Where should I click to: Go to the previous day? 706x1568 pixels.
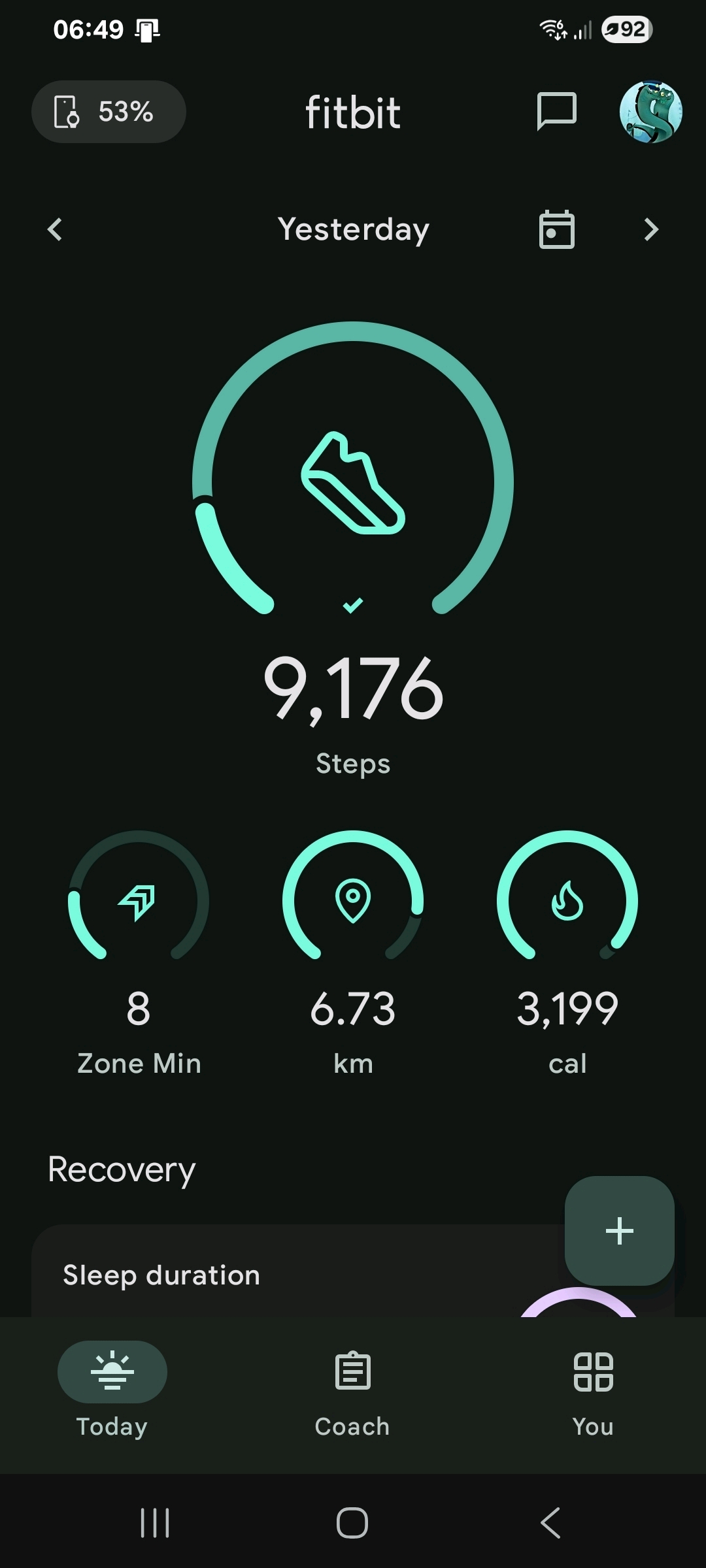(56, 229)
